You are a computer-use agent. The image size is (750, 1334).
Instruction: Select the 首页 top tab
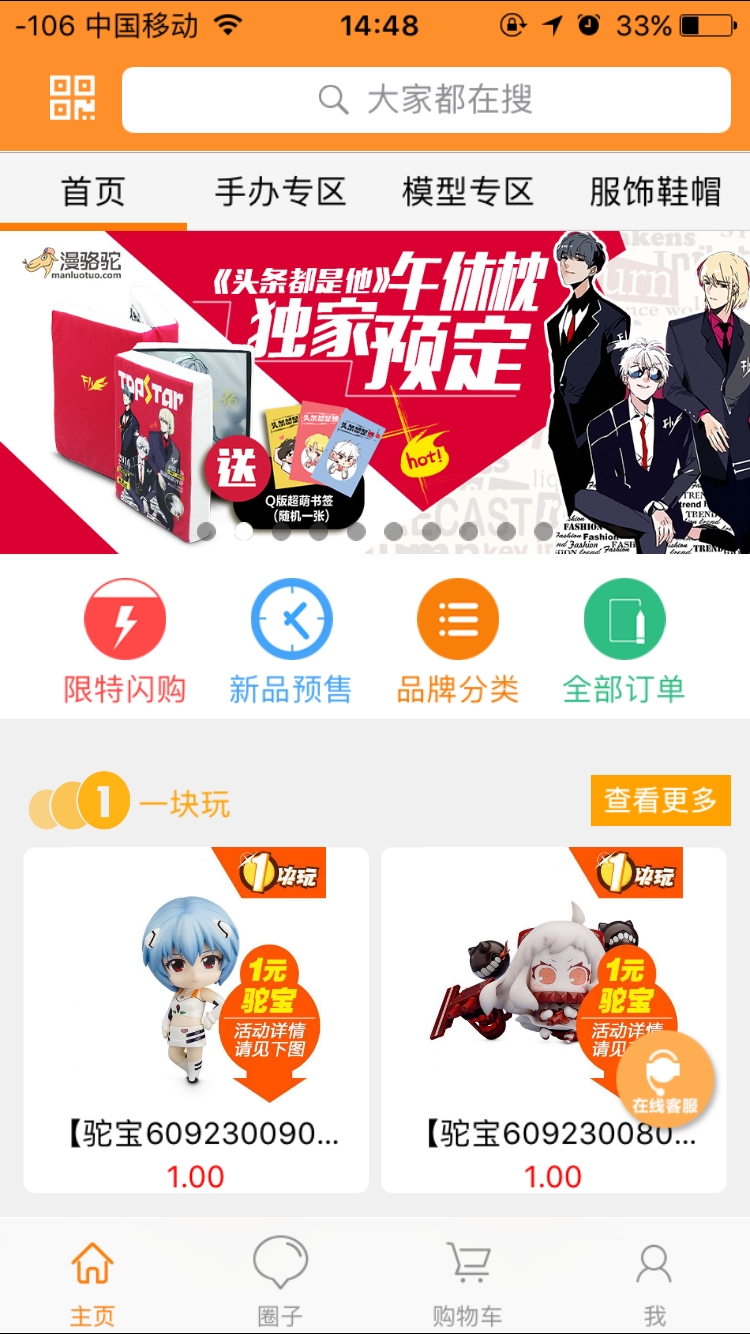(93, 191)
